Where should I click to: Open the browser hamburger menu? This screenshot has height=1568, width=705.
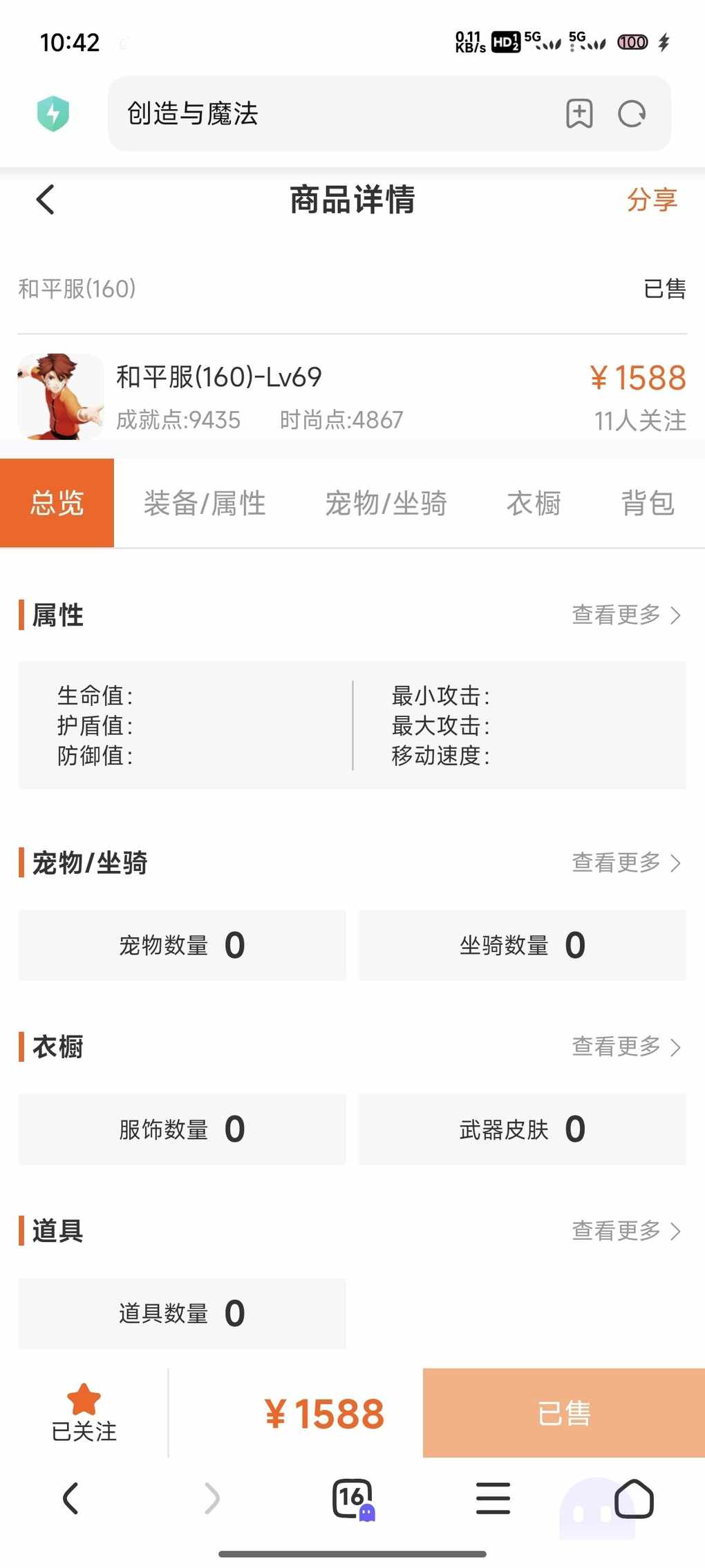[493, 1498]
